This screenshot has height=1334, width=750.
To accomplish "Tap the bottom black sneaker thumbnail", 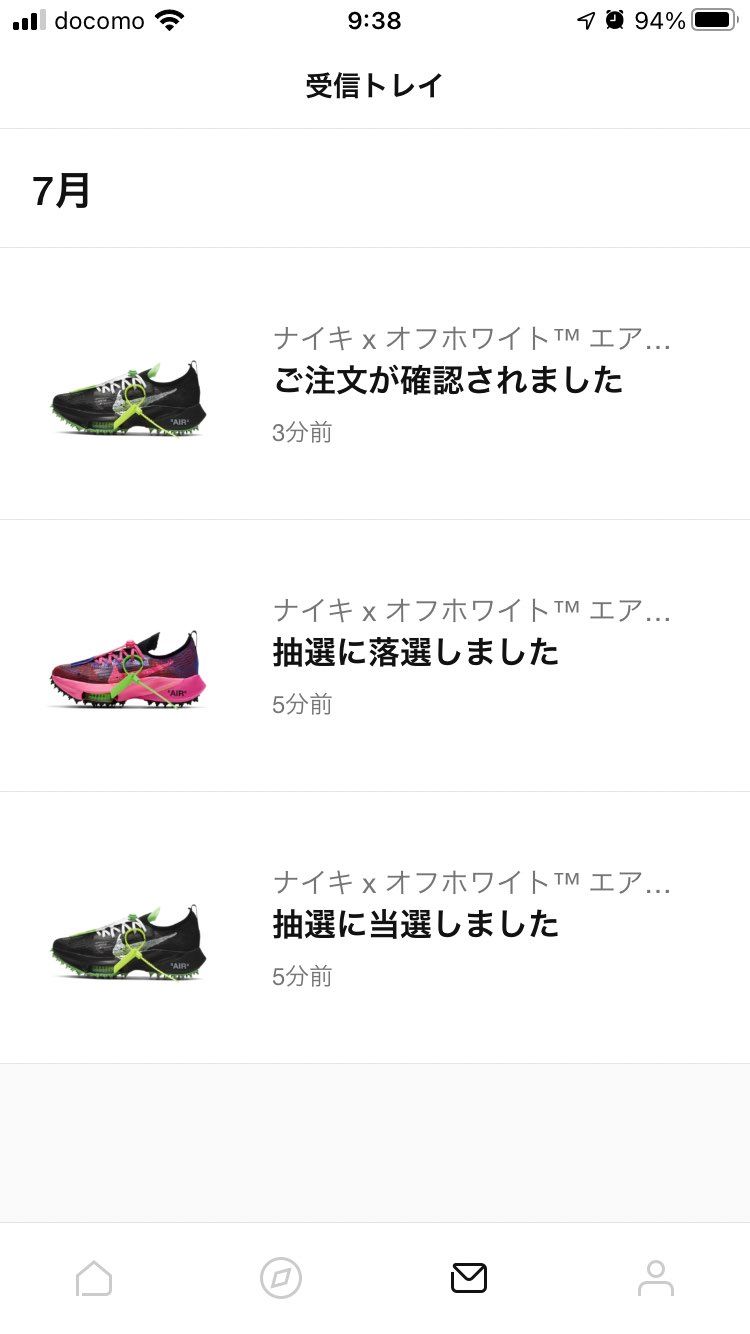I will (x=127, y=942).
